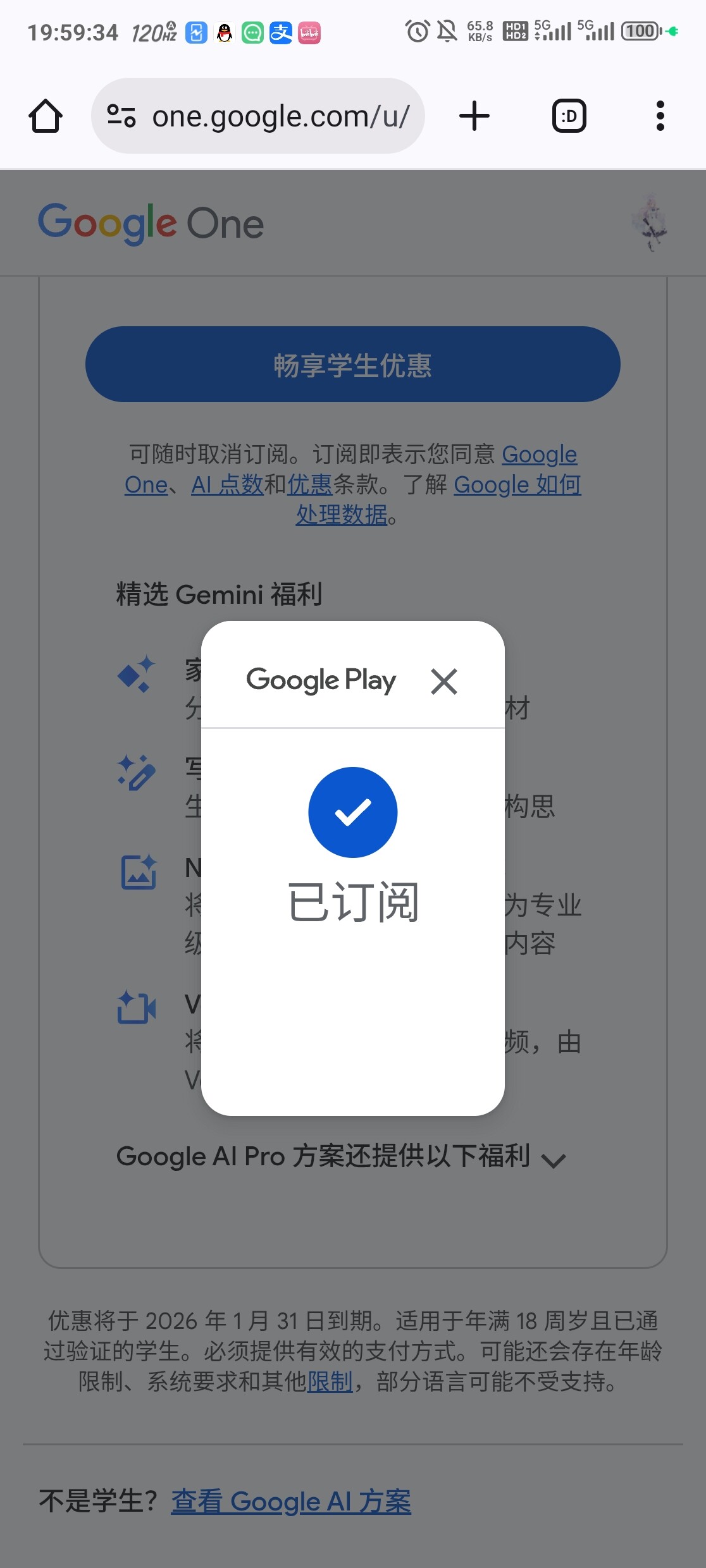The width and height of the screenshot is (706, 1568).
Task: Tap the one.google.com address bar
Action: [x=258, y=116]
